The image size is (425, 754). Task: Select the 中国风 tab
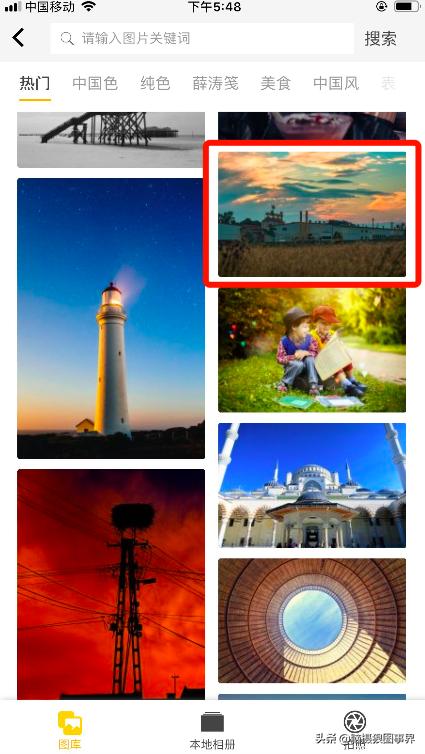pyautogui.click(x=336, y=83)
